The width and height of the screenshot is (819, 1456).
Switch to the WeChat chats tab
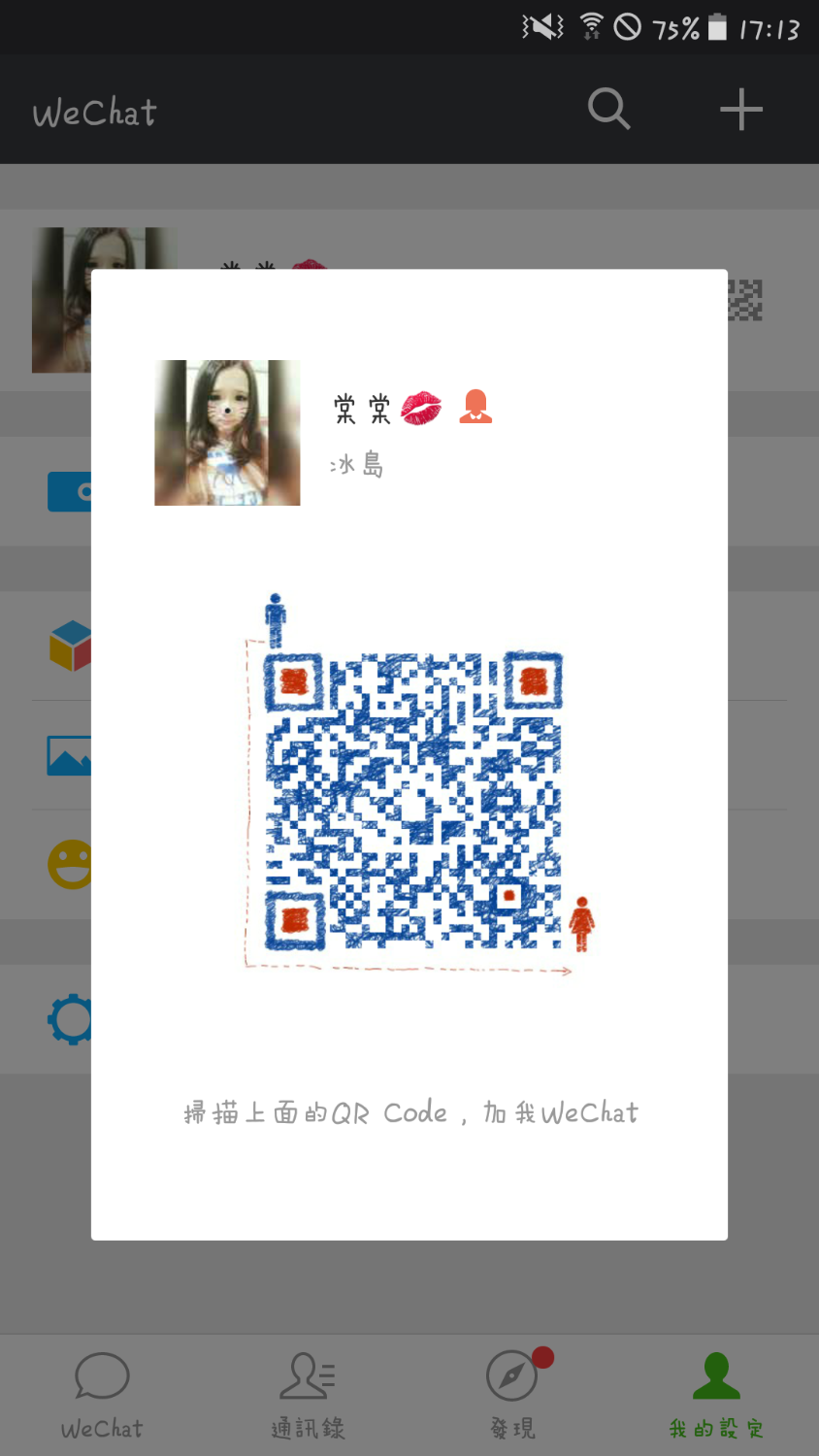coord(102,1394)
